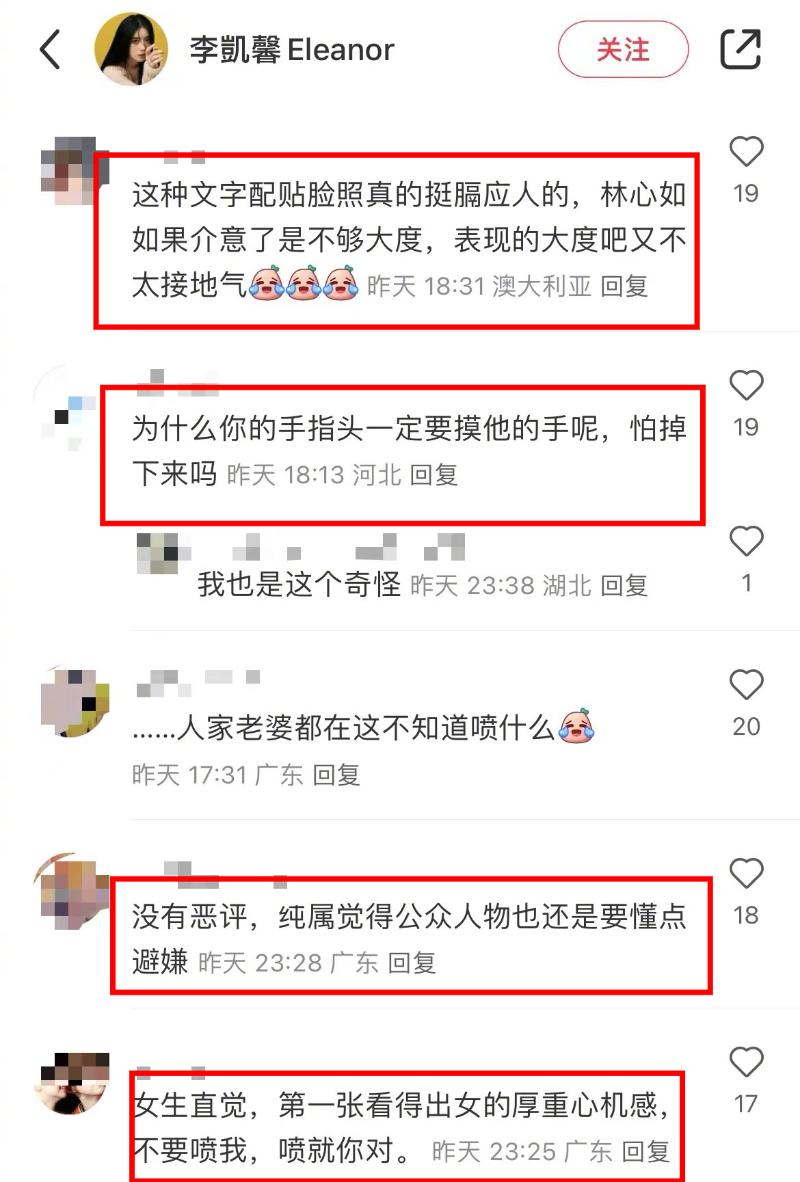Like the 没有恶评 comment
Screen dimensions: 800x1182
(x=746, y=874)
